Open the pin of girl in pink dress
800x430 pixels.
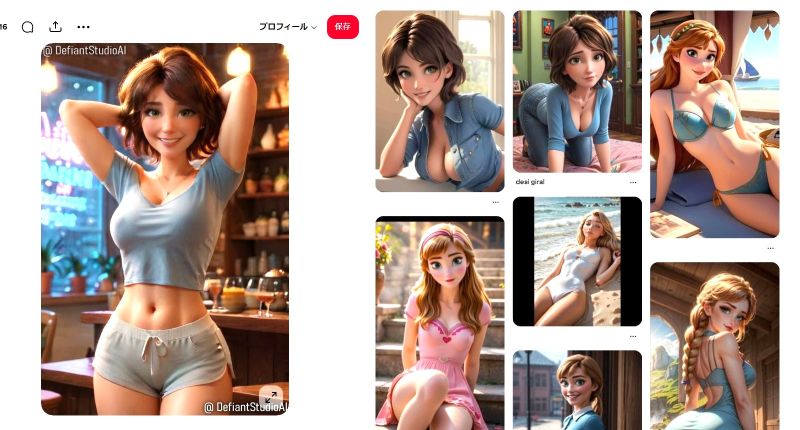439,322
